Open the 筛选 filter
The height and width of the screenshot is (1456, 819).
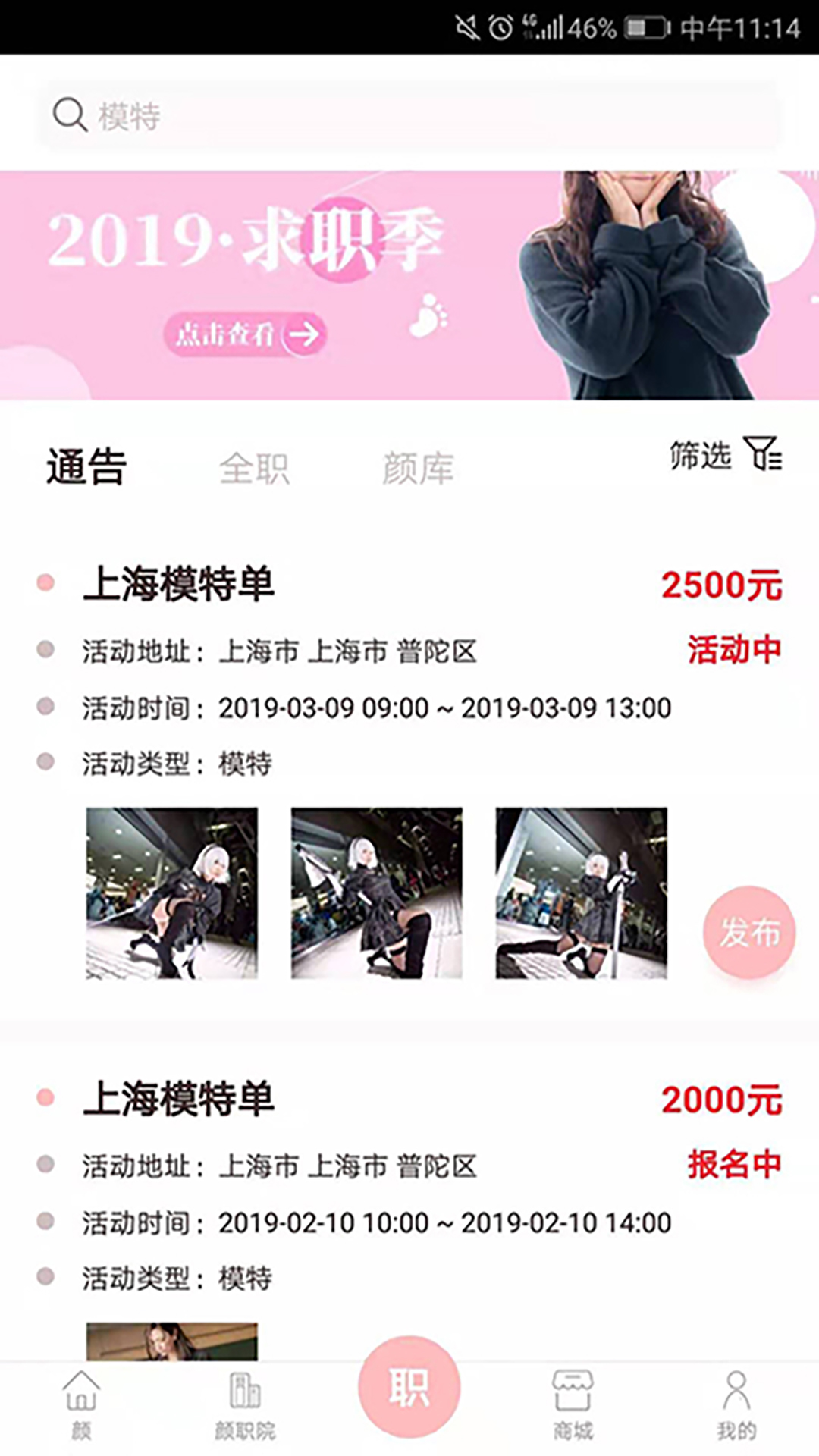(x=726, y=454)
